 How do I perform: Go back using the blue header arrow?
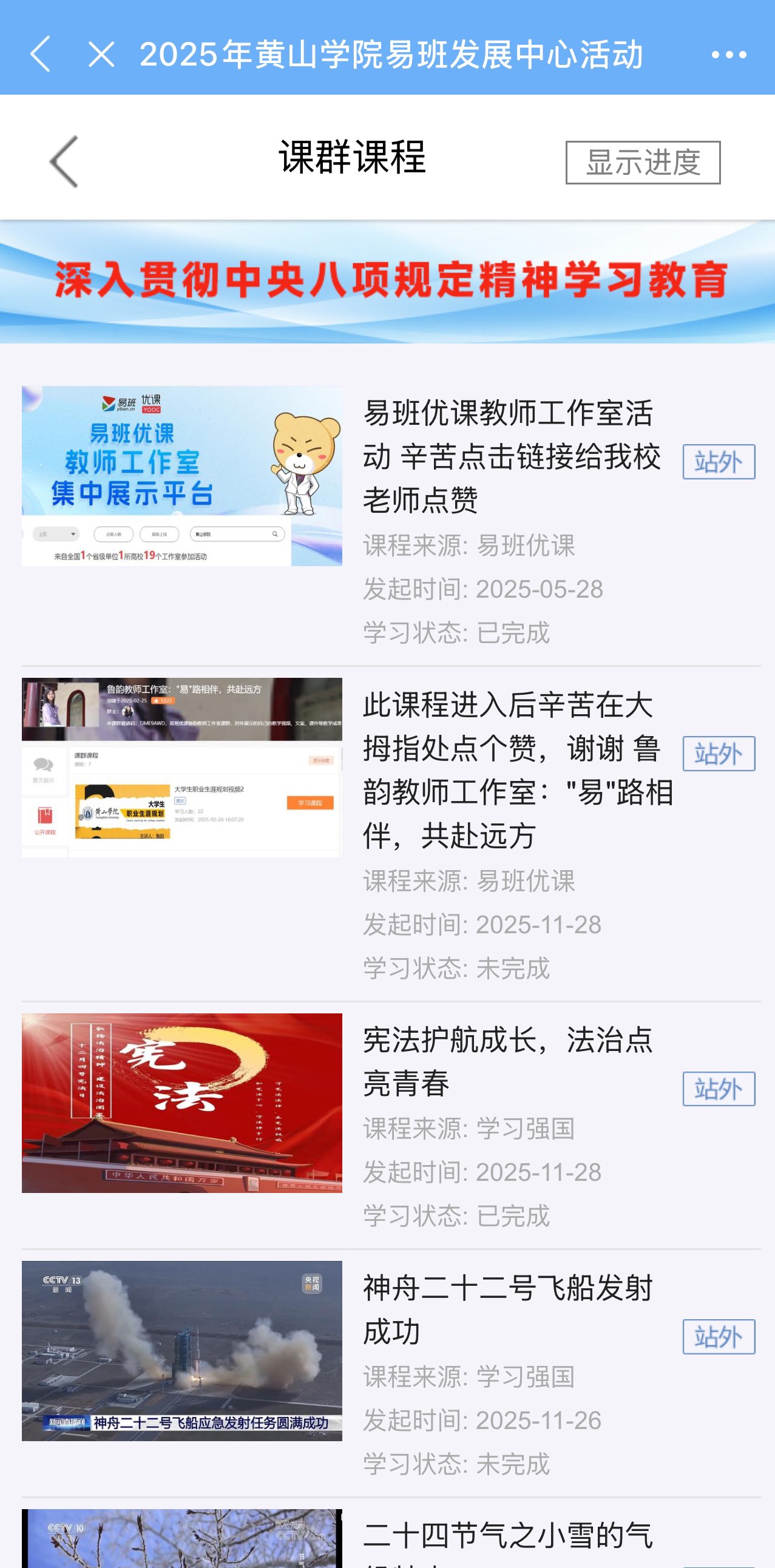(40, 54)
